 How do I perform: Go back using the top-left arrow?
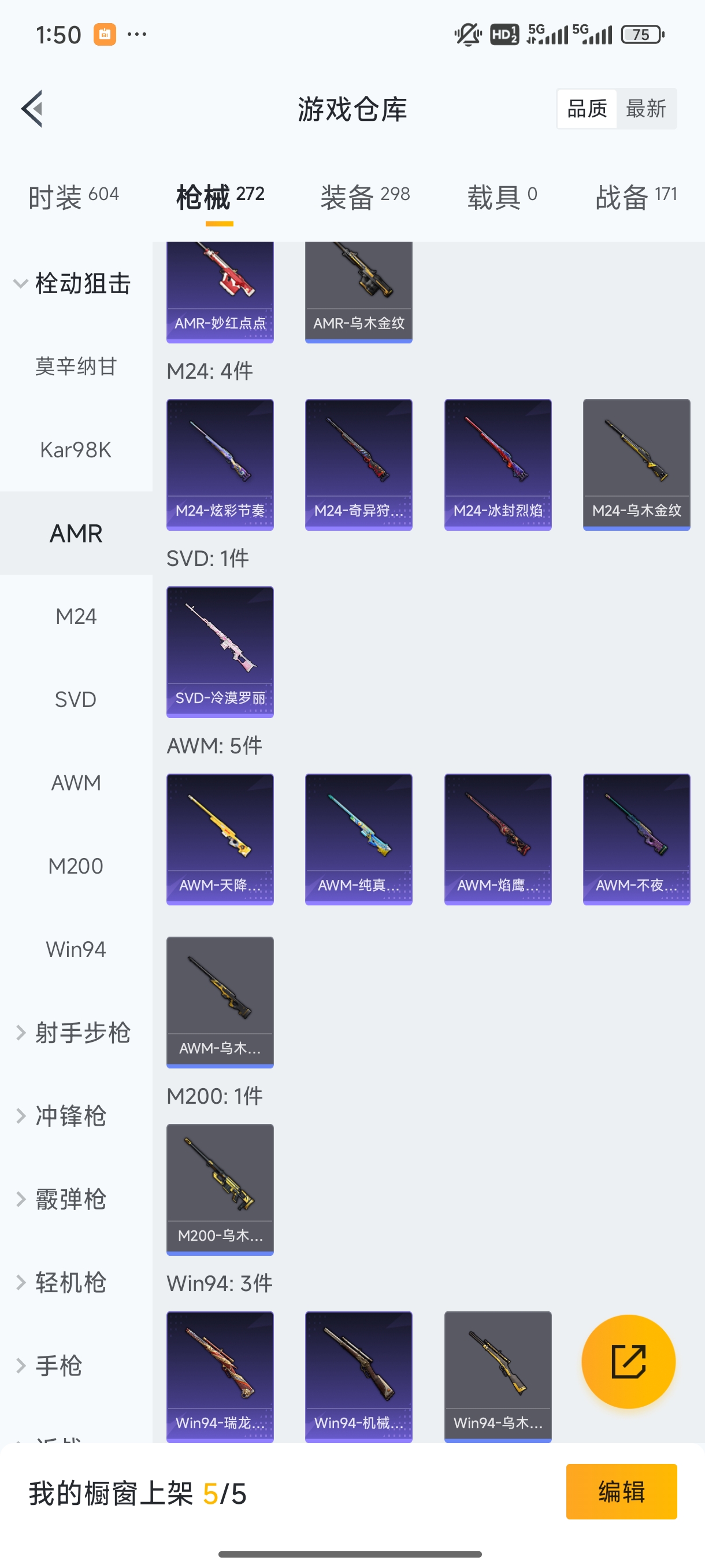click(32, 109)
